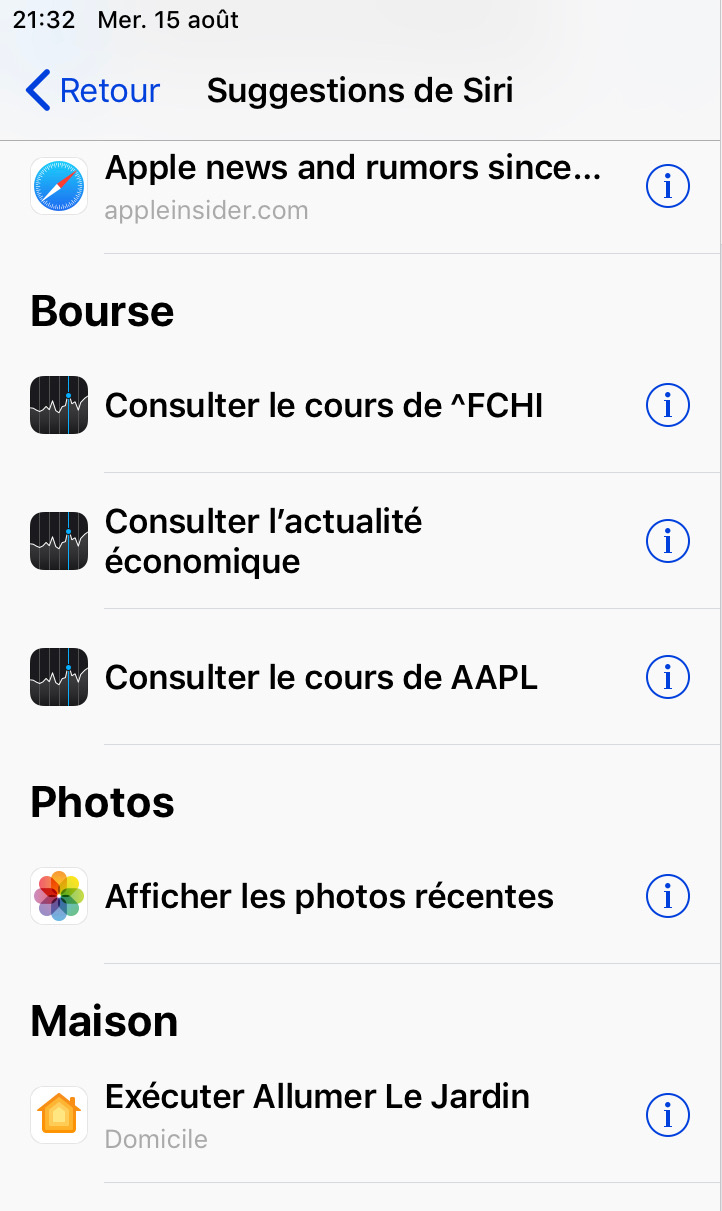Open info for the appleinsider.com suggestion
The height and width of the screenshot is (1211, 722).
[x=667, y=186]
